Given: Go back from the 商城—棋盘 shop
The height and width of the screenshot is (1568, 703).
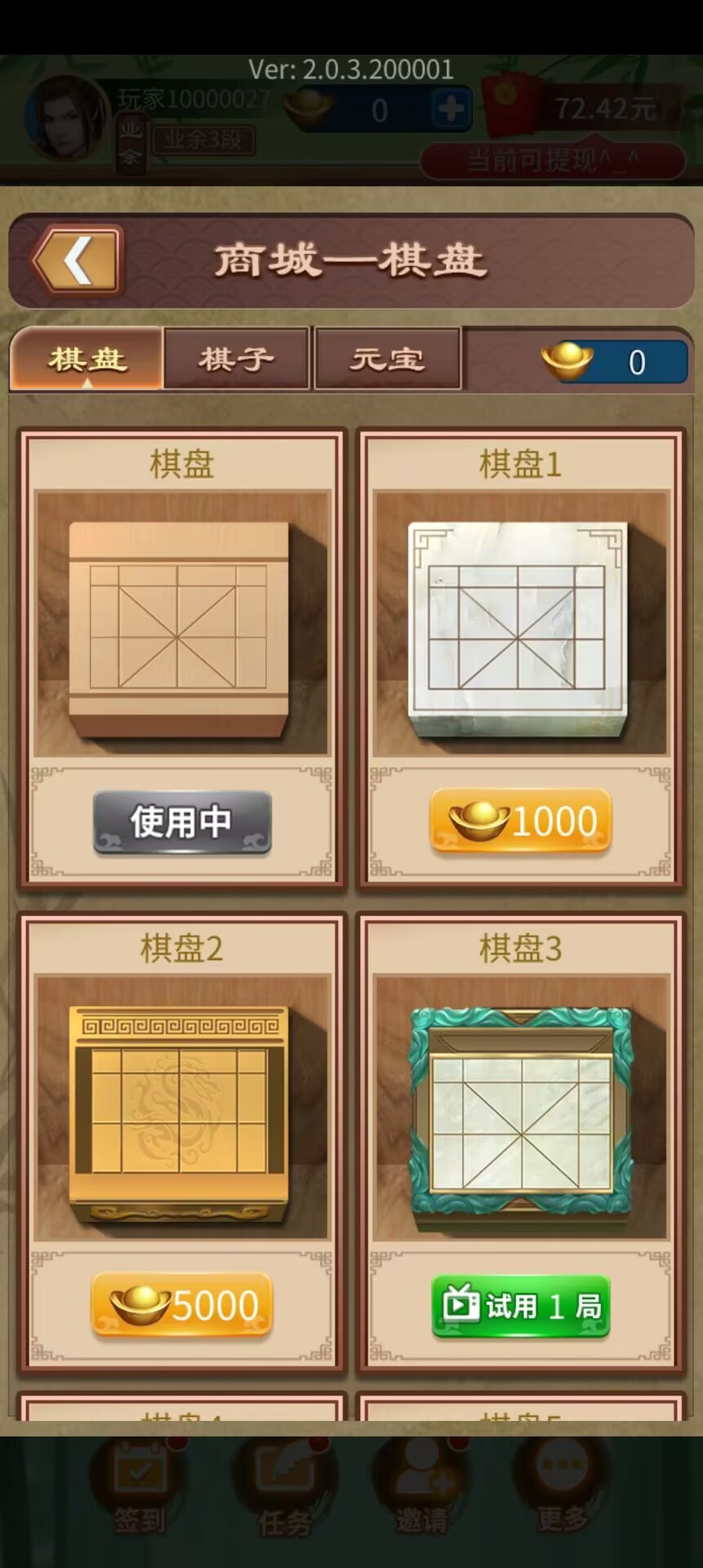Looking at the screenshot, I should (78, 261).
